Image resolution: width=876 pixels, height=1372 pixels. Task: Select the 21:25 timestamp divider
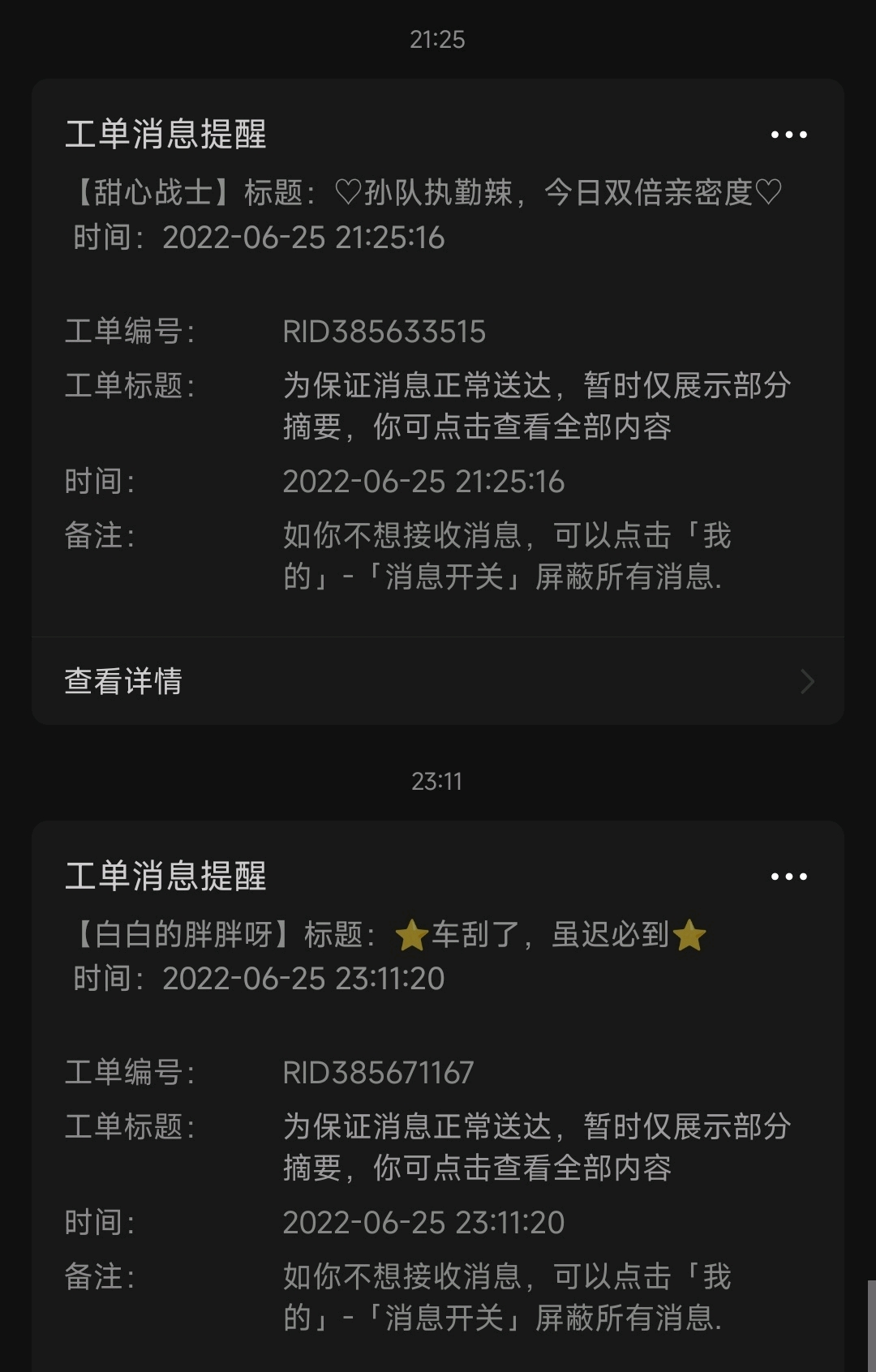pos(438,38)
